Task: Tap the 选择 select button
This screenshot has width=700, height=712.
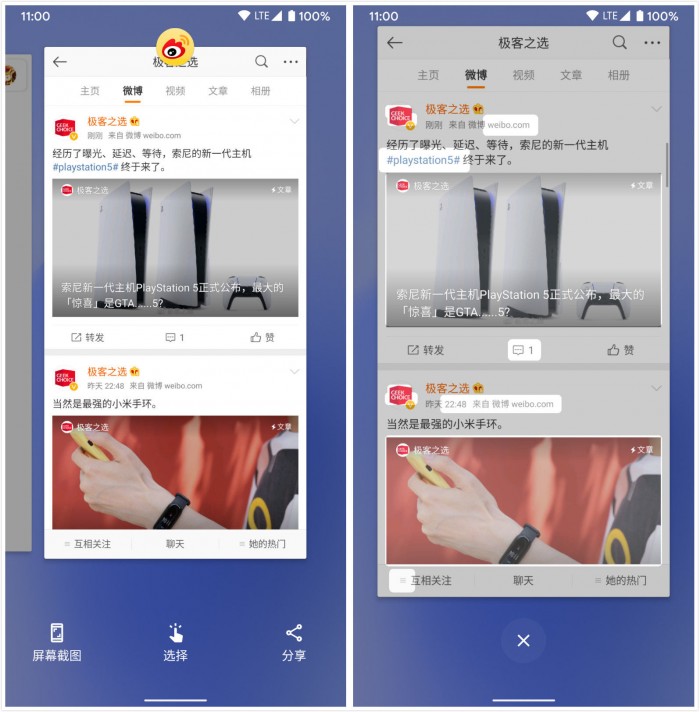Action: pos(175,642)
